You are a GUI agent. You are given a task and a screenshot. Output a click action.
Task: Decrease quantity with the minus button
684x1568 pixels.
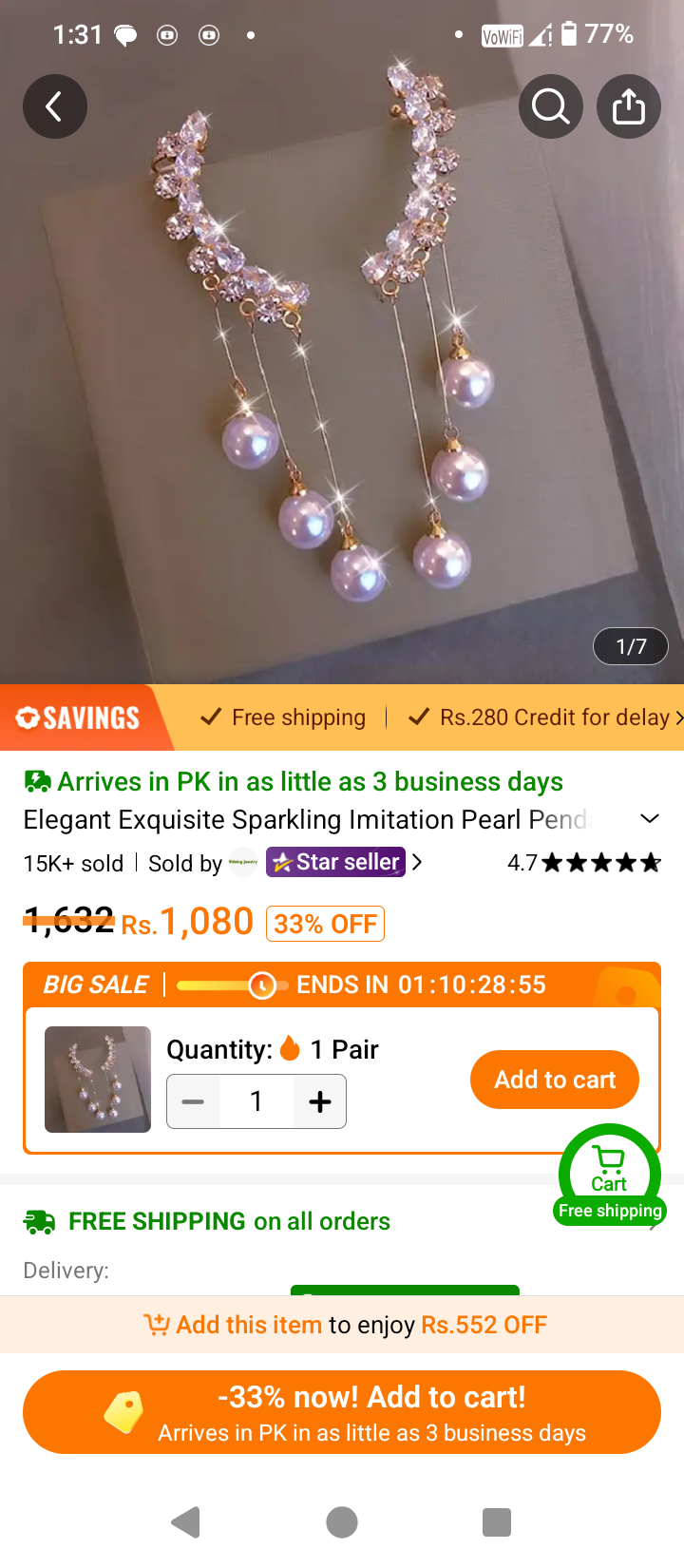pyautogui.click(x=193, y=1101)
